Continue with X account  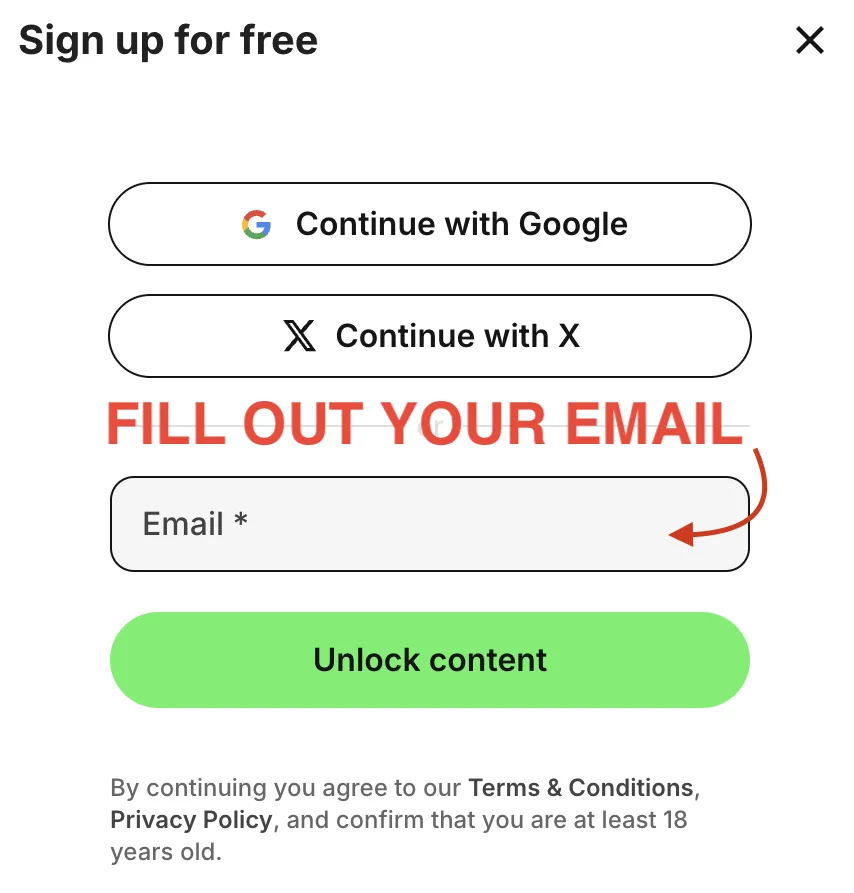pos(429,336)
